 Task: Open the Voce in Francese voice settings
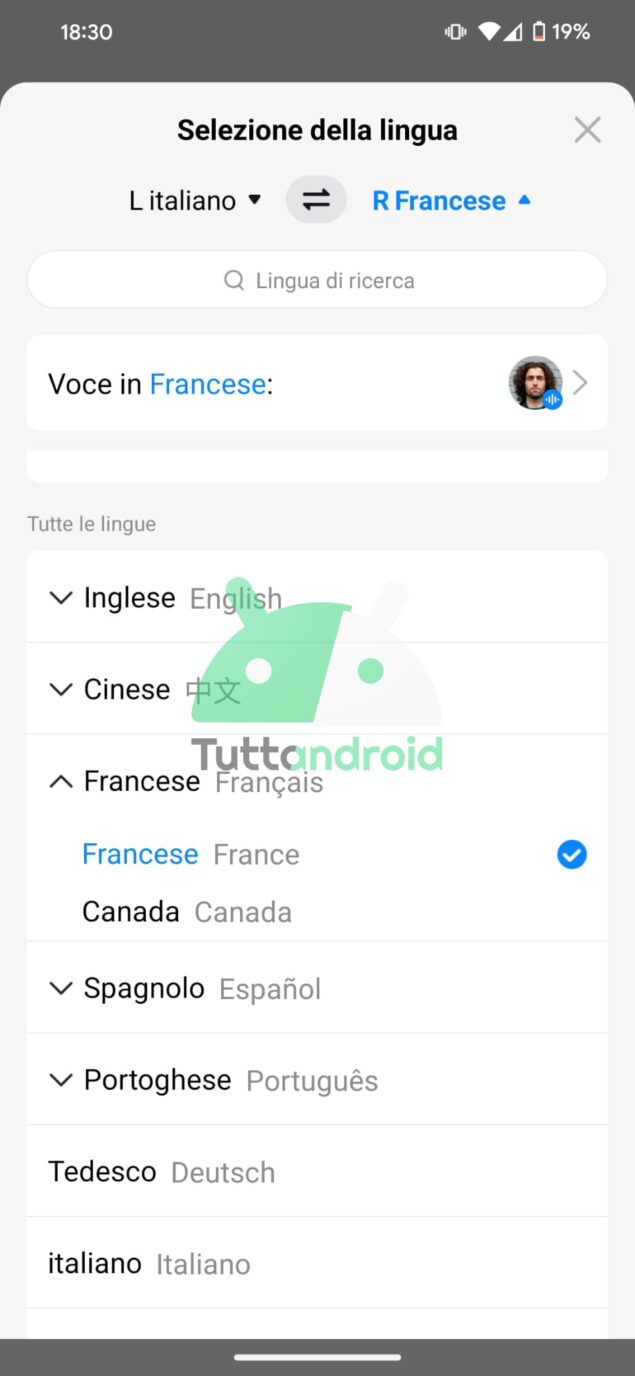click(317, 383)
